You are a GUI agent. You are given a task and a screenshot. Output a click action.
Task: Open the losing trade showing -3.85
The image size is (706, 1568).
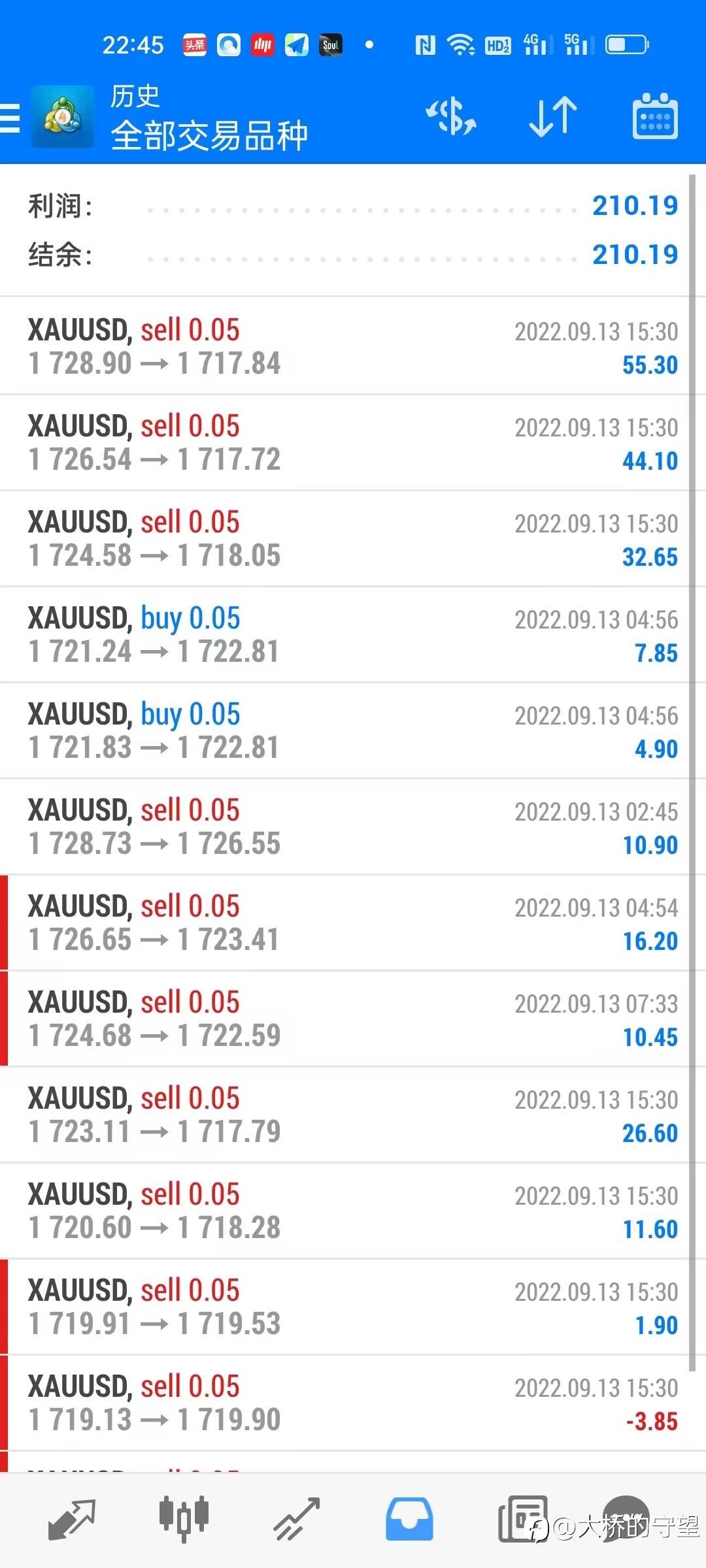pos(353,1403)
